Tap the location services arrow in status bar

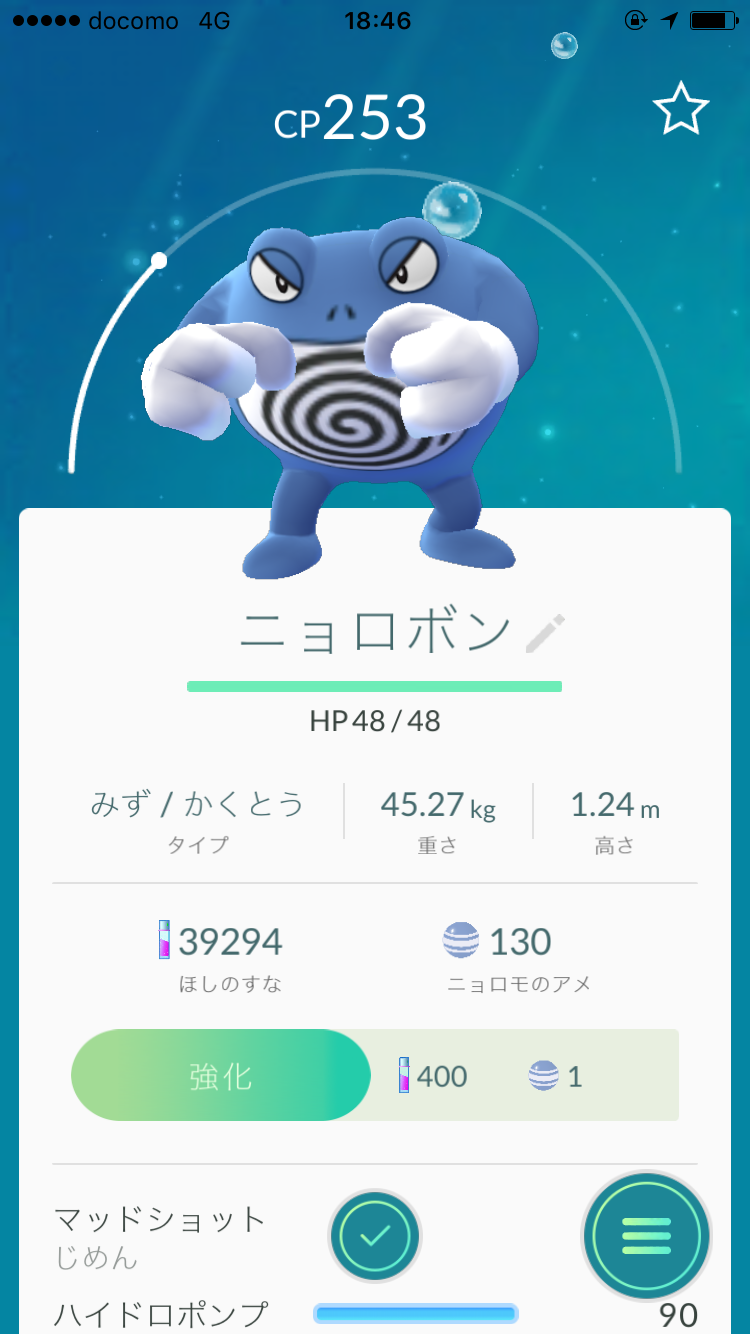click(x=667, y=20)
